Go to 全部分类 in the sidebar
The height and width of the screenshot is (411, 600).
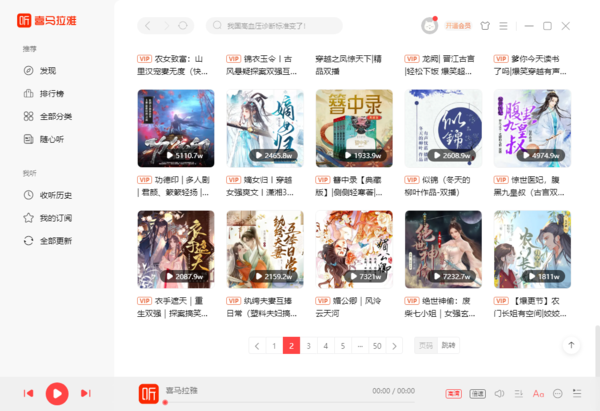tap(55, 116)
